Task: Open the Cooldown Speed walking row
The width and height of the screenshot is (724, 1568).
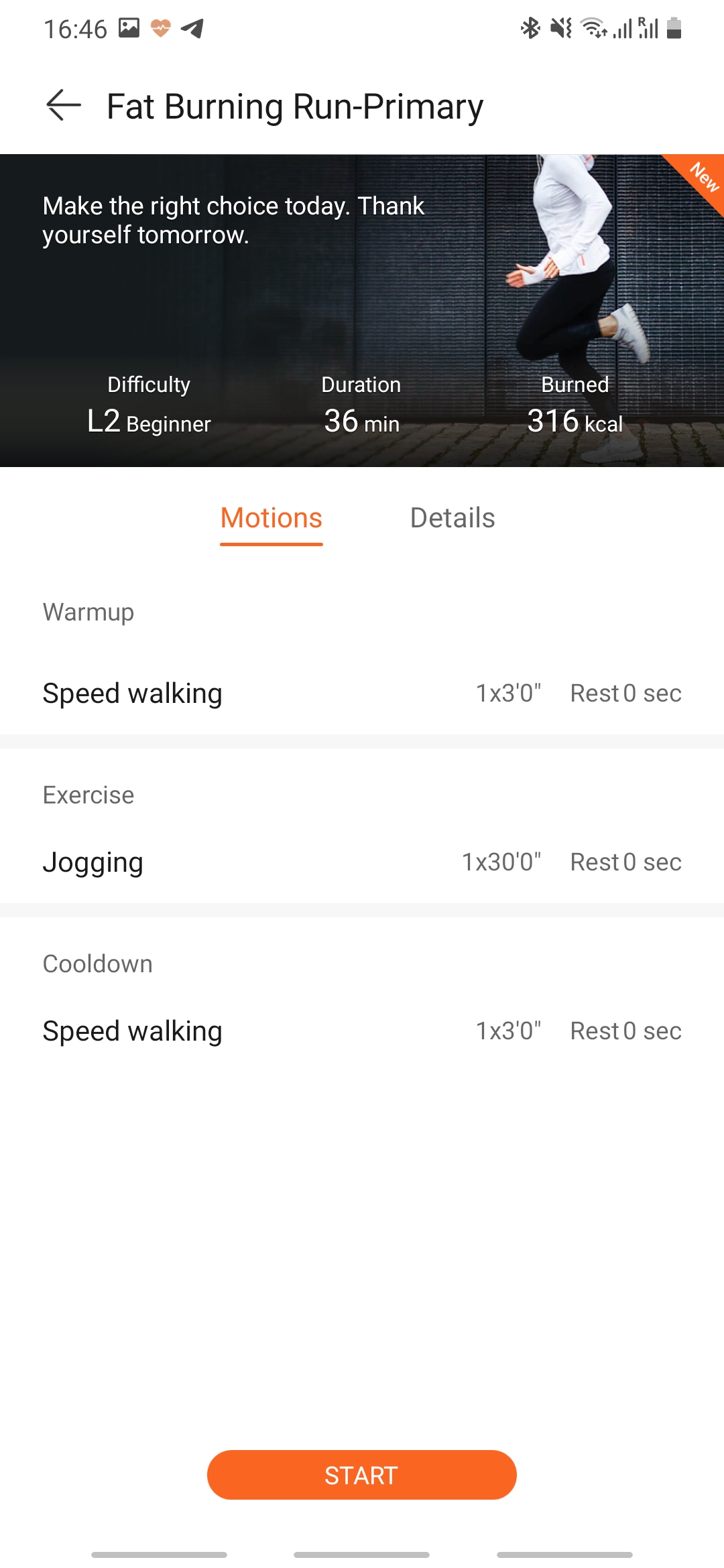Action: [x=362, y=1031]
